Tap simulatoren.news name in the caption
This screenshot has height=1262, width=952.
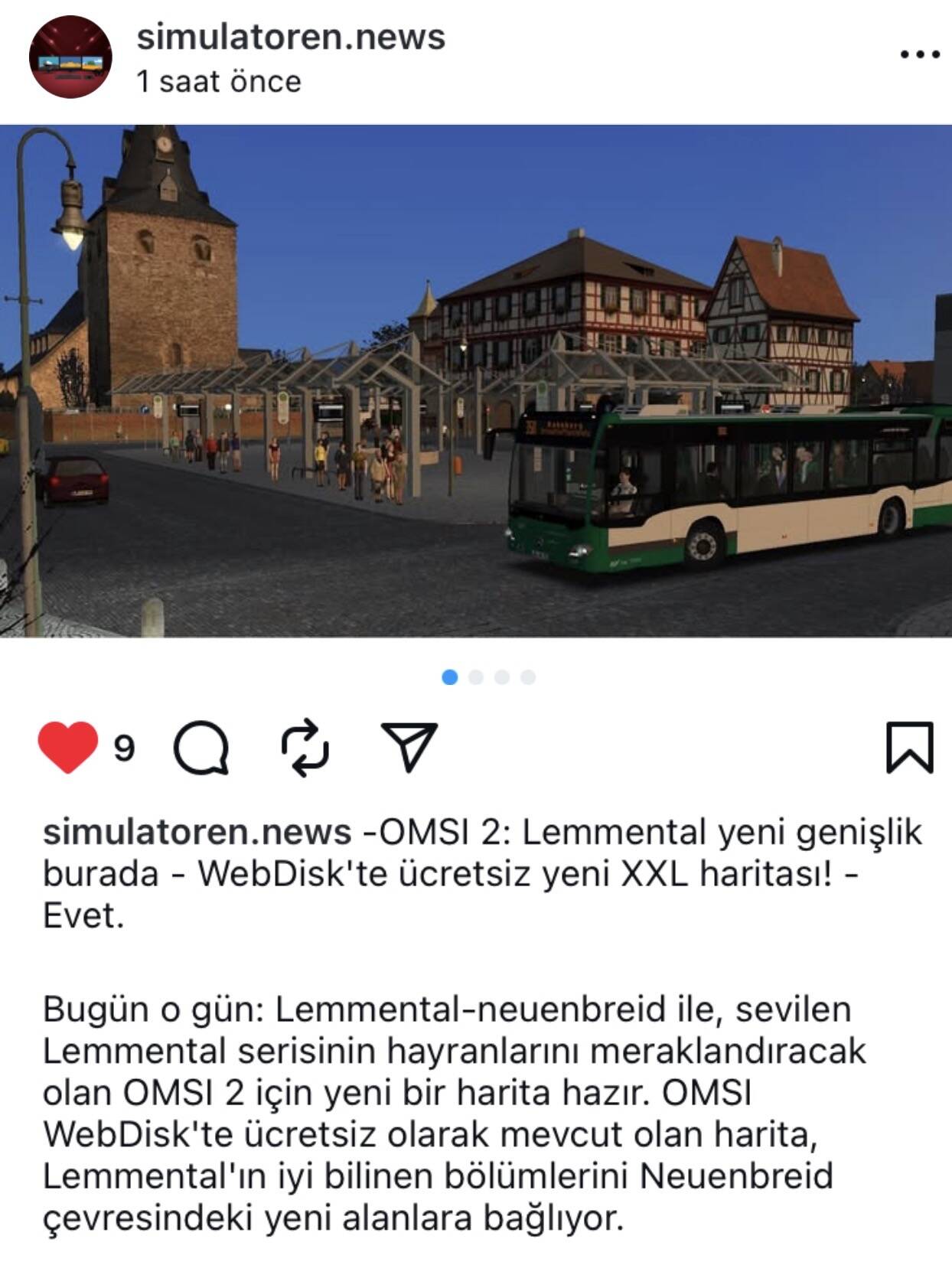click(x=197, y=832)
